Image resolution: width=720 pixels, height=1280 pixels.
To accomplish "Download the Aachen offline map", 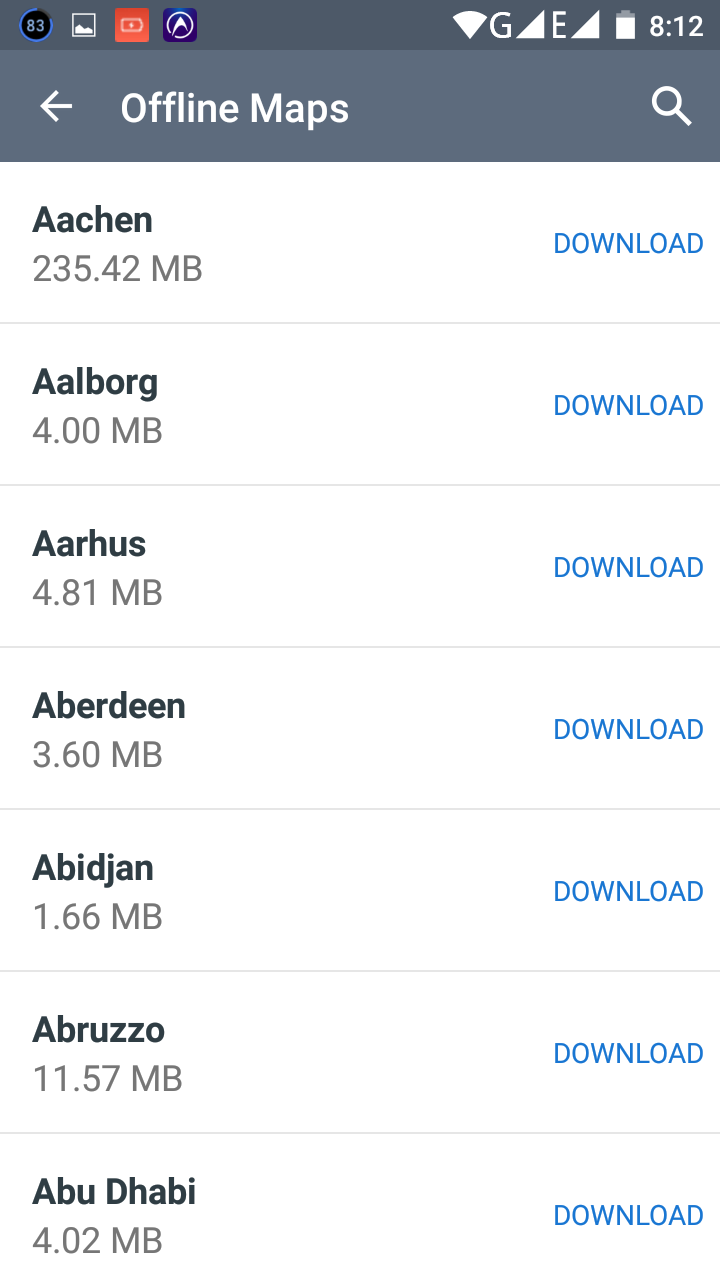I will click(628, 243).
